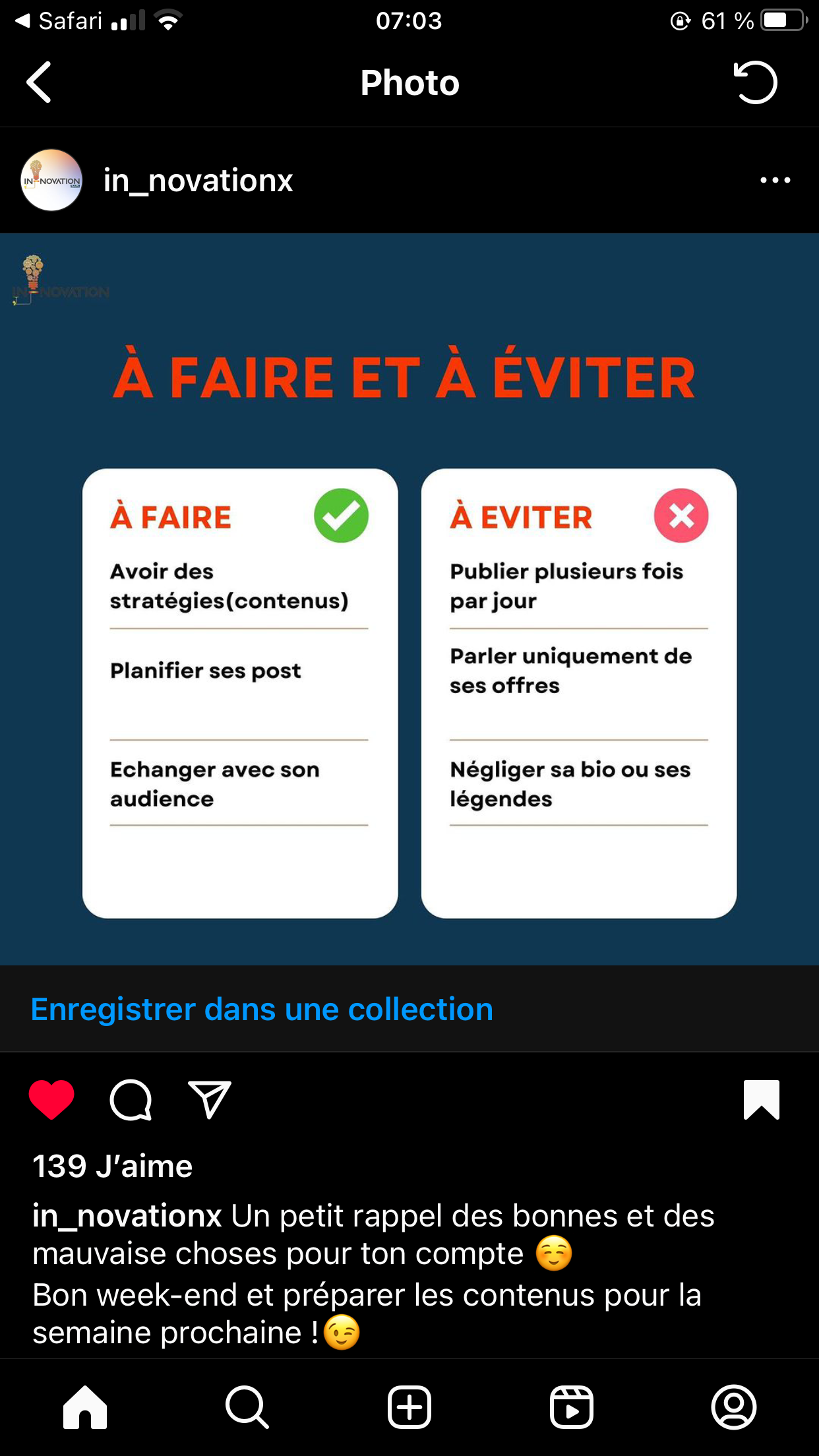Create a new post with the plus tab

409,1407
